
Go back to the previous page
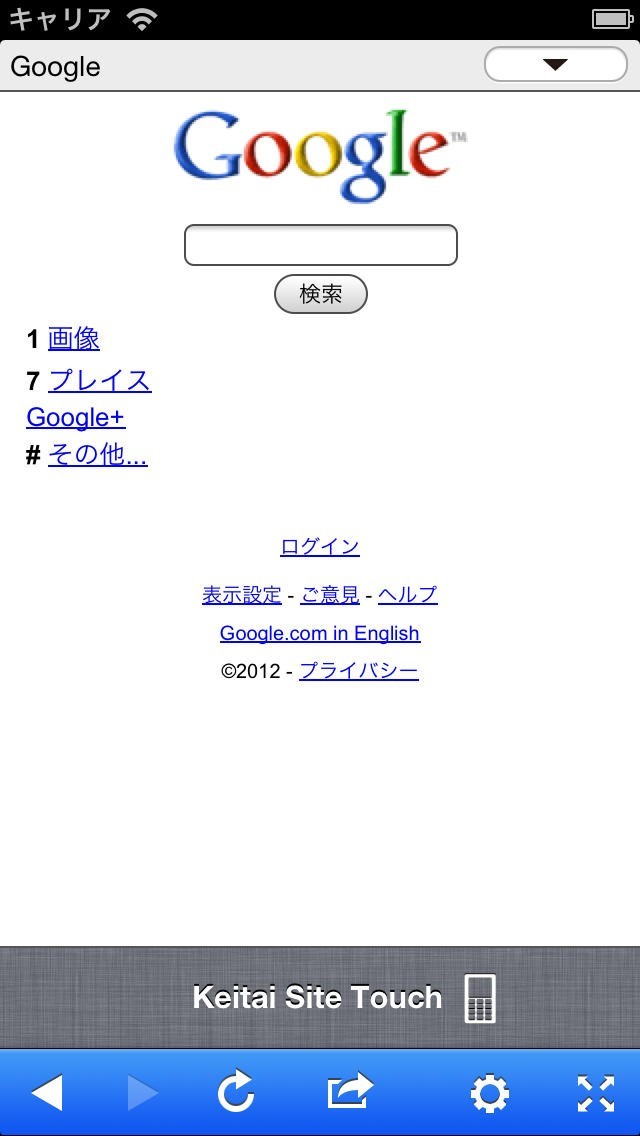coord(46,1093)
